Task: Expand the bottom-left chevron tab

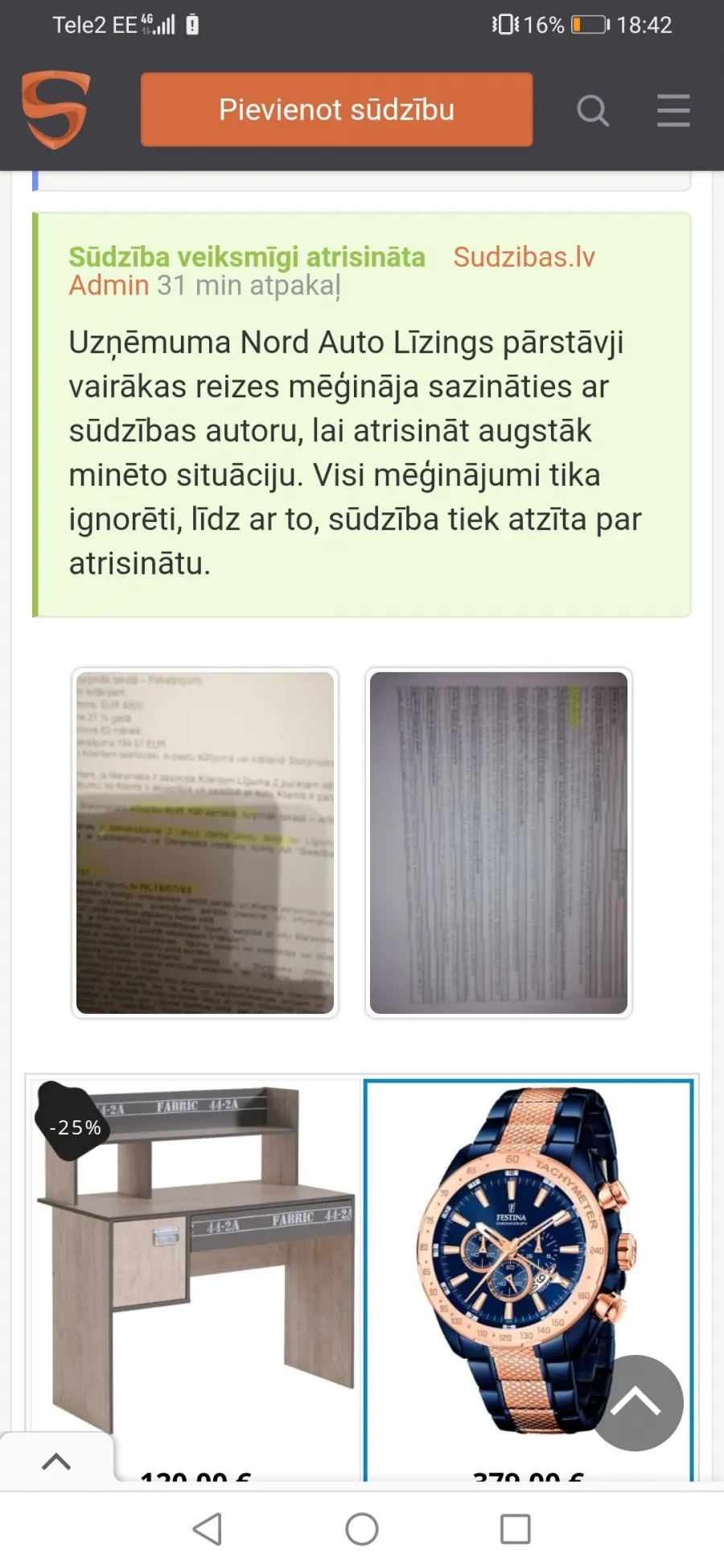Action: [56, 1461]
